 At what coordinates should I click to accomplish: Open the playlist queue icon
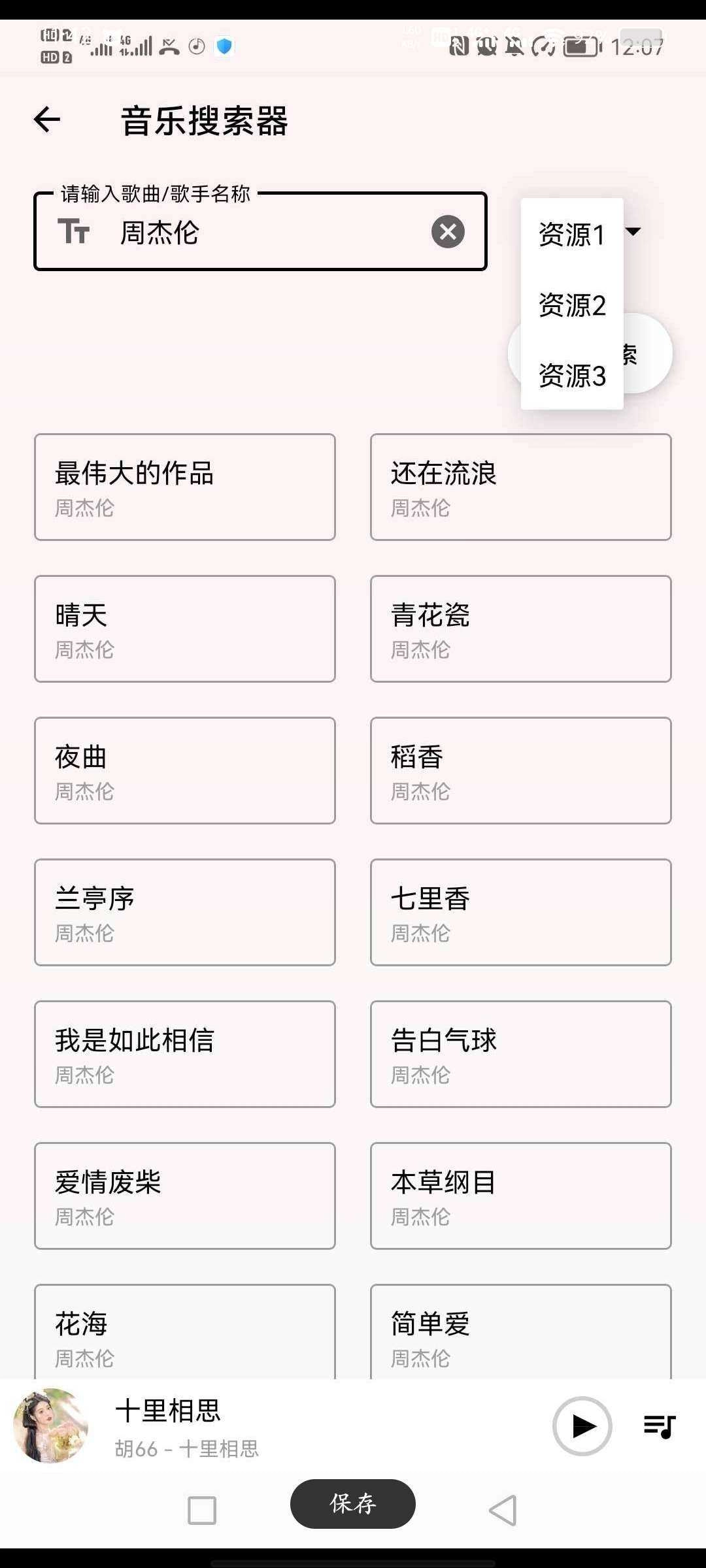[x=659, y=1426]
